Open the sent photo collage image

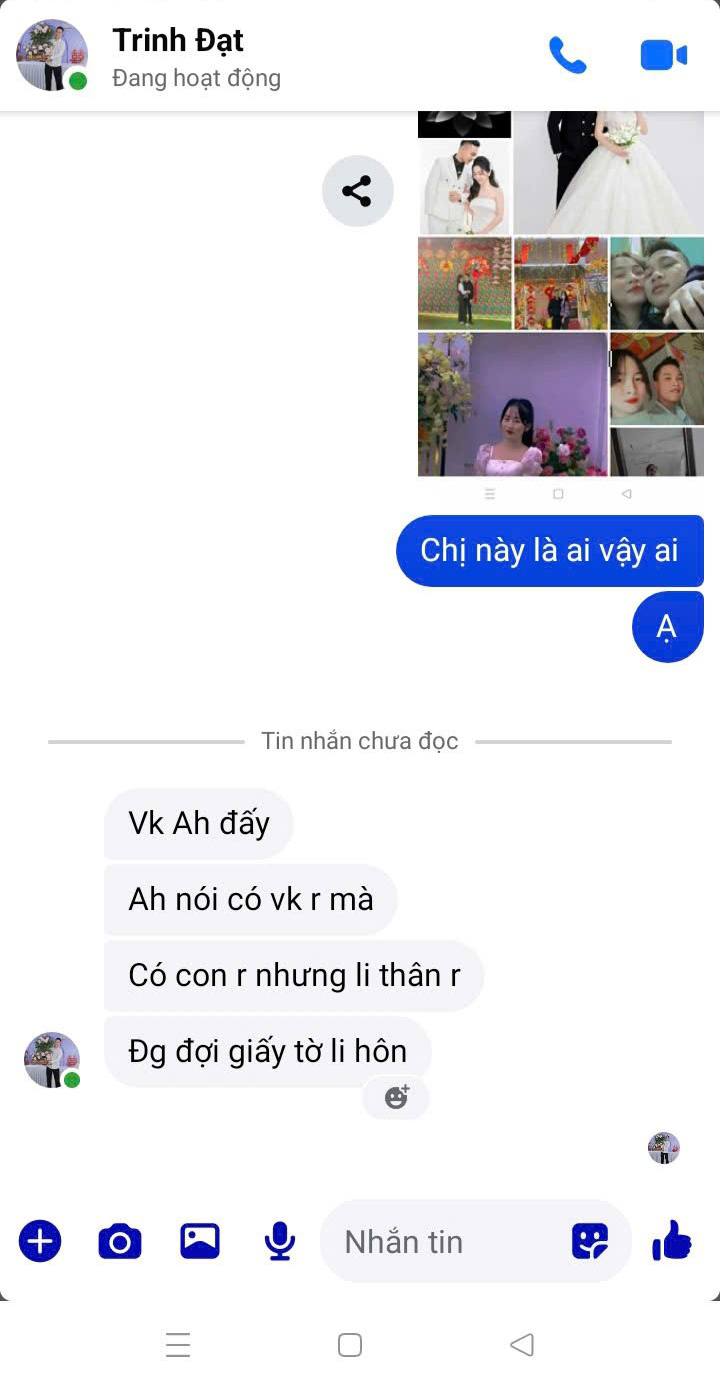click(560, 300)
